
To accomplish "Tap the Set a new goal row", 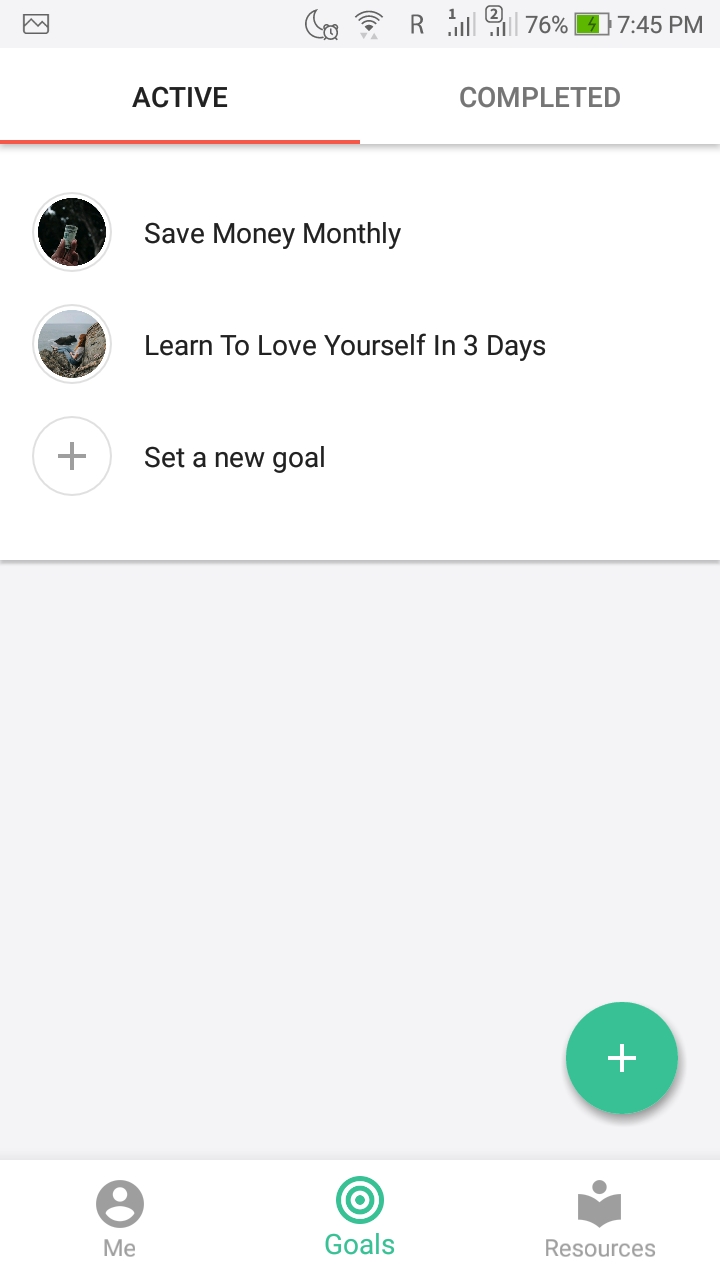I will click(234, 458).
